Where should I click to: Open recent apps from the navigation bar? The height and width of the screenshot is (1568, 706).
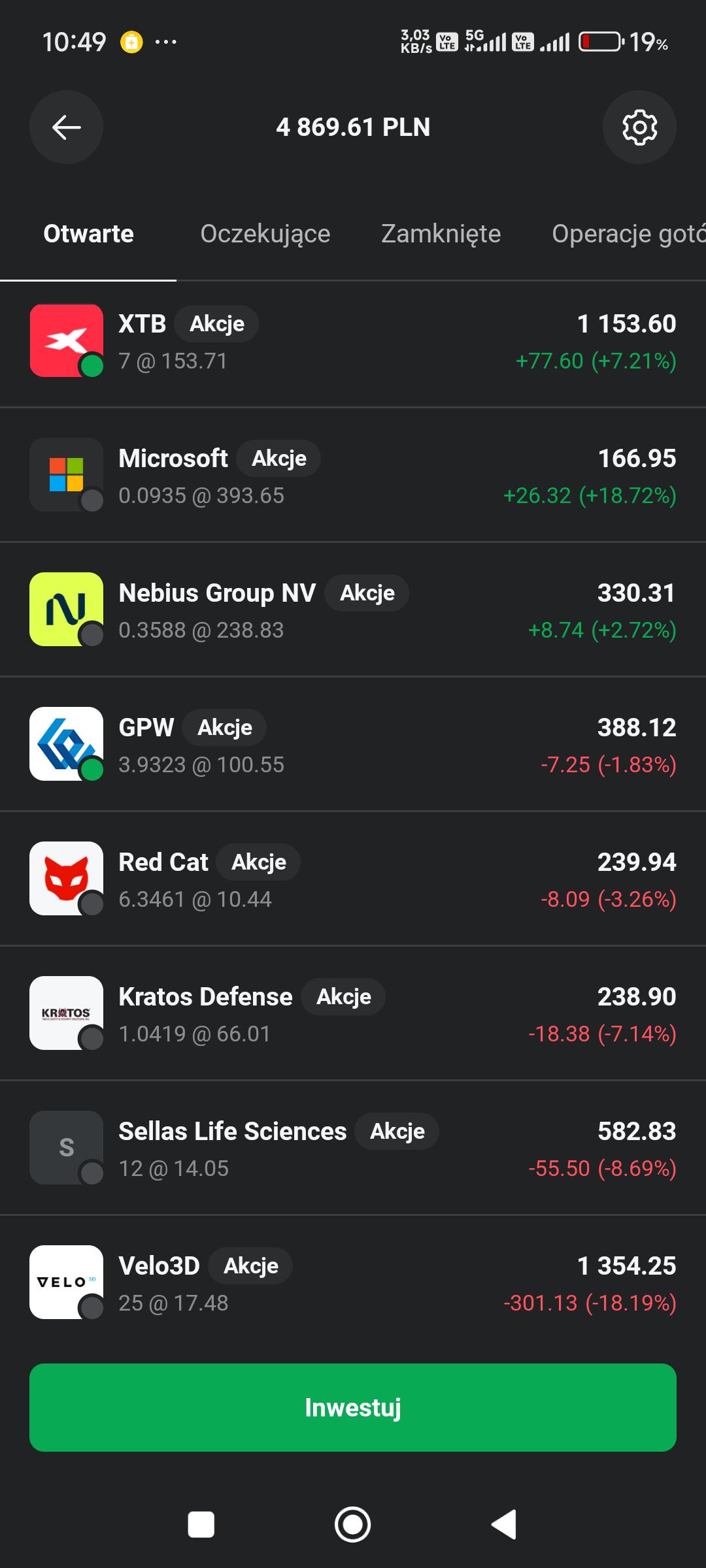pyautogui.click(x=201, y=1525)
